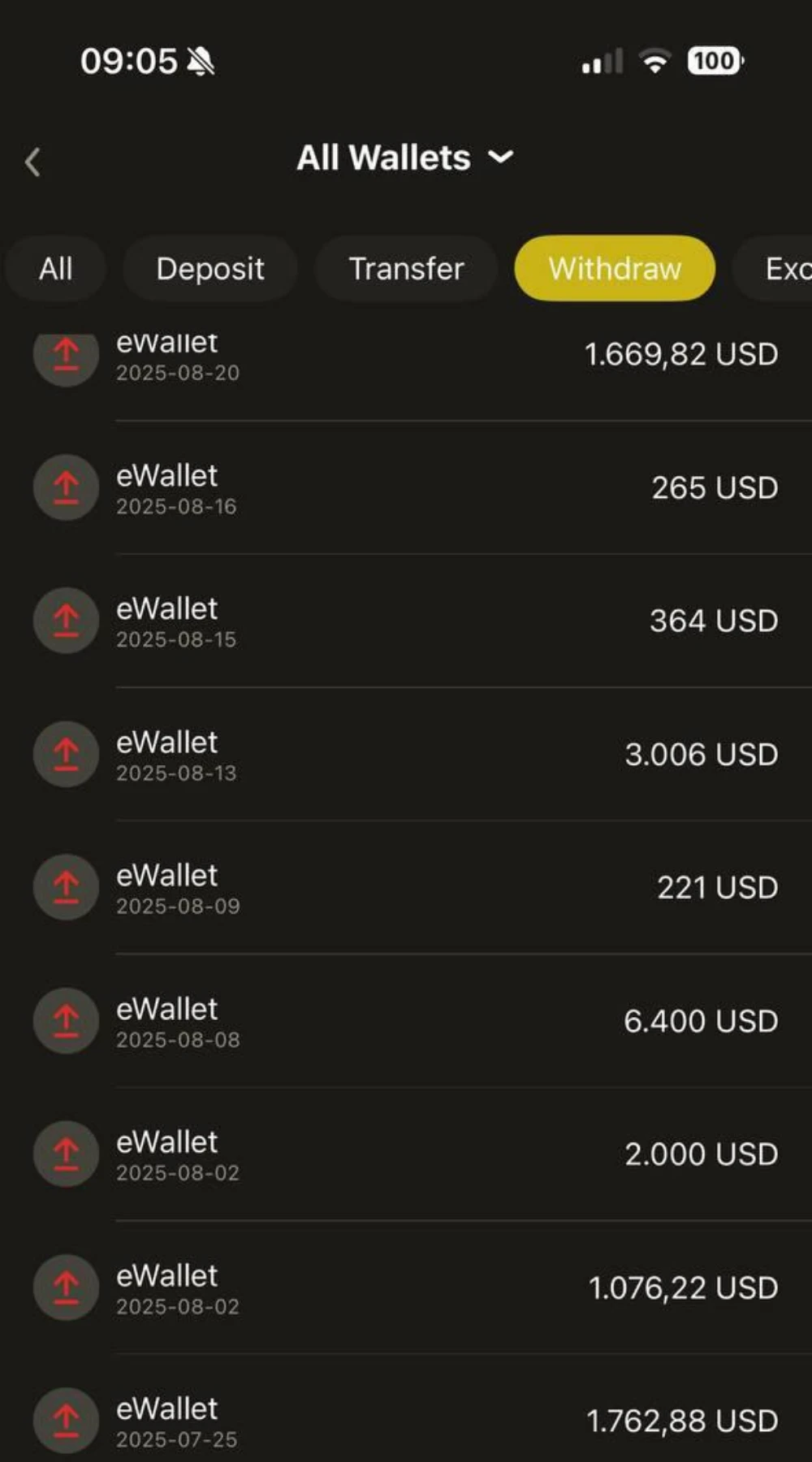Click the back chevron arrow
The image size is (812, 1462).
click(x=32, y=162)
